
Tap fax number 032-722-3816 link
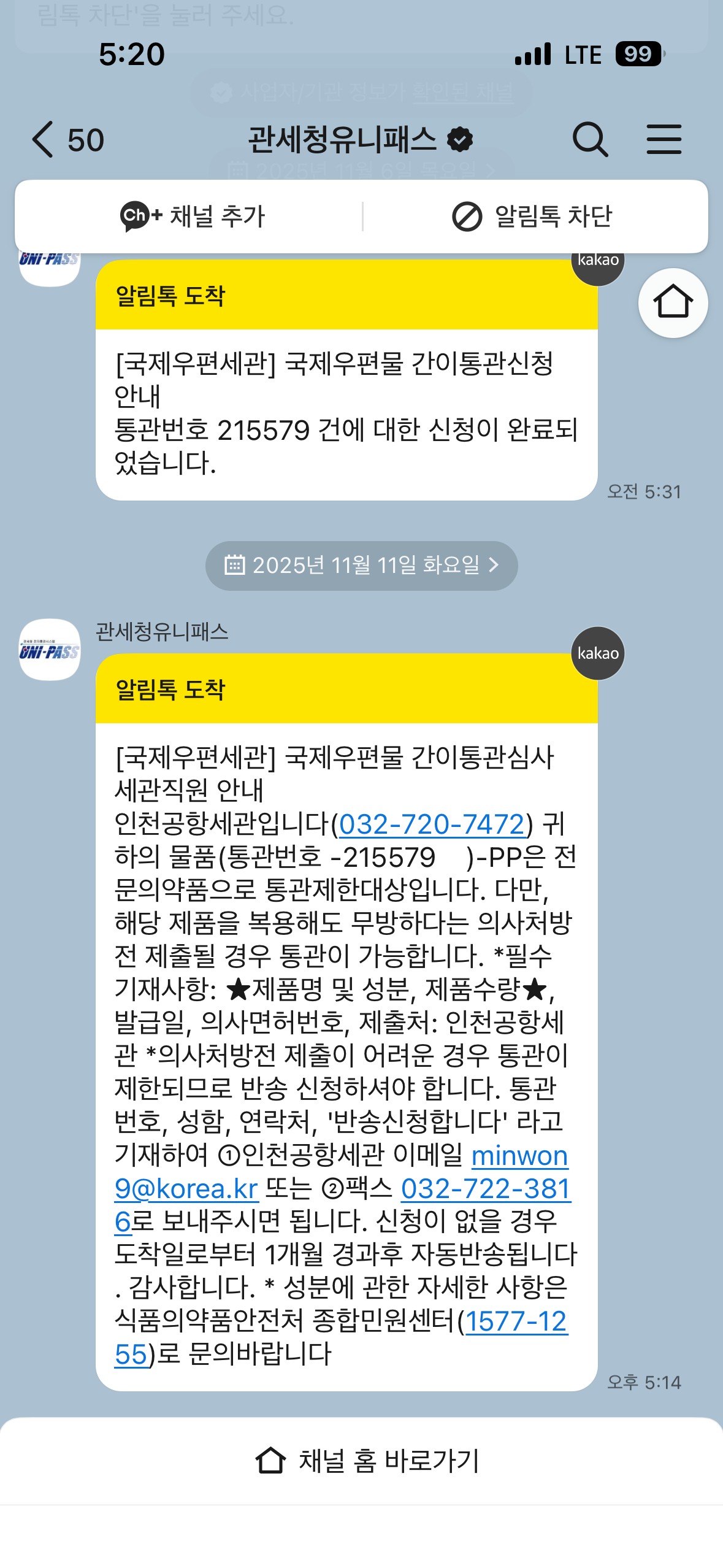tap(486, 1189)
